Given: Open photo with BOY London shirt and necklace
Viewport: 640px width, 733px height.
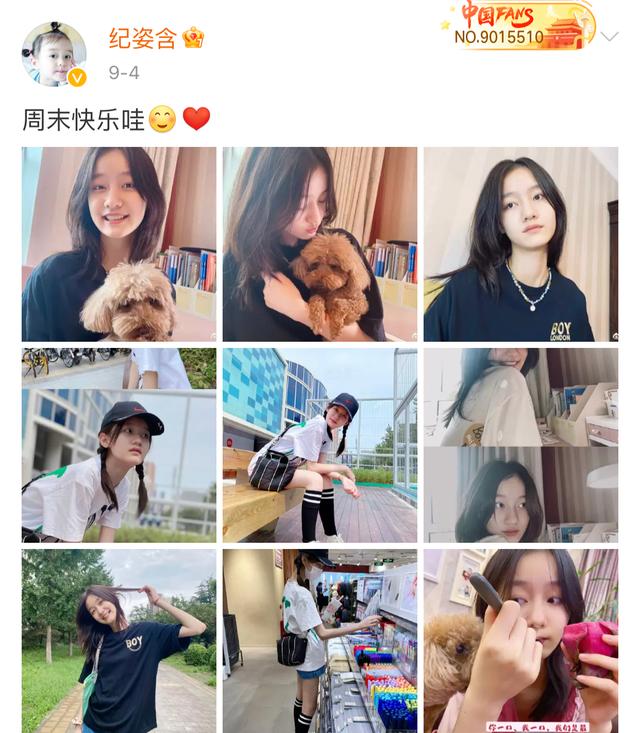Looking at the screenshot, I should (520, 244).
